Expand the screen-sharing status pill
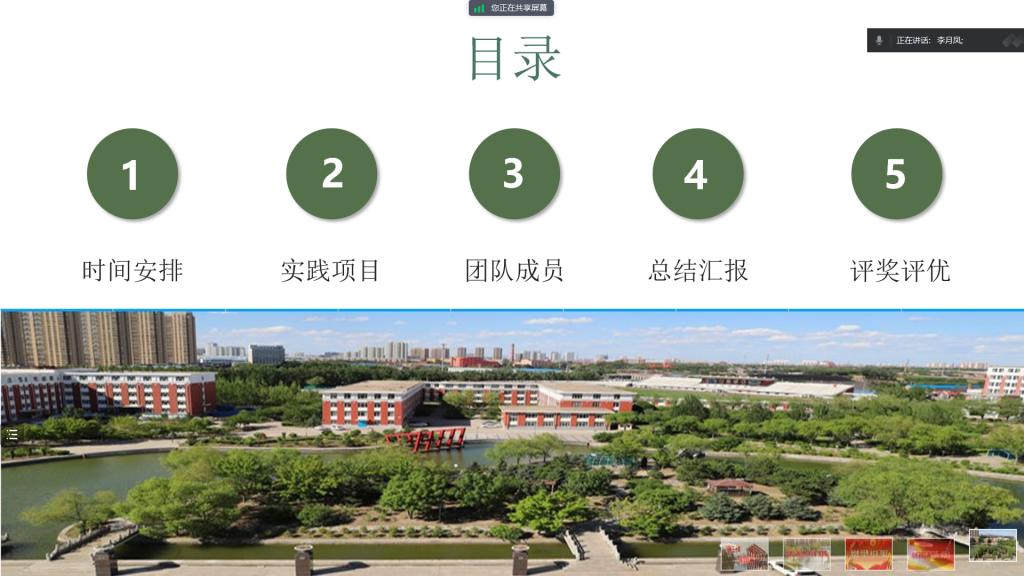The image size is (1024, 576). point(511,8)
